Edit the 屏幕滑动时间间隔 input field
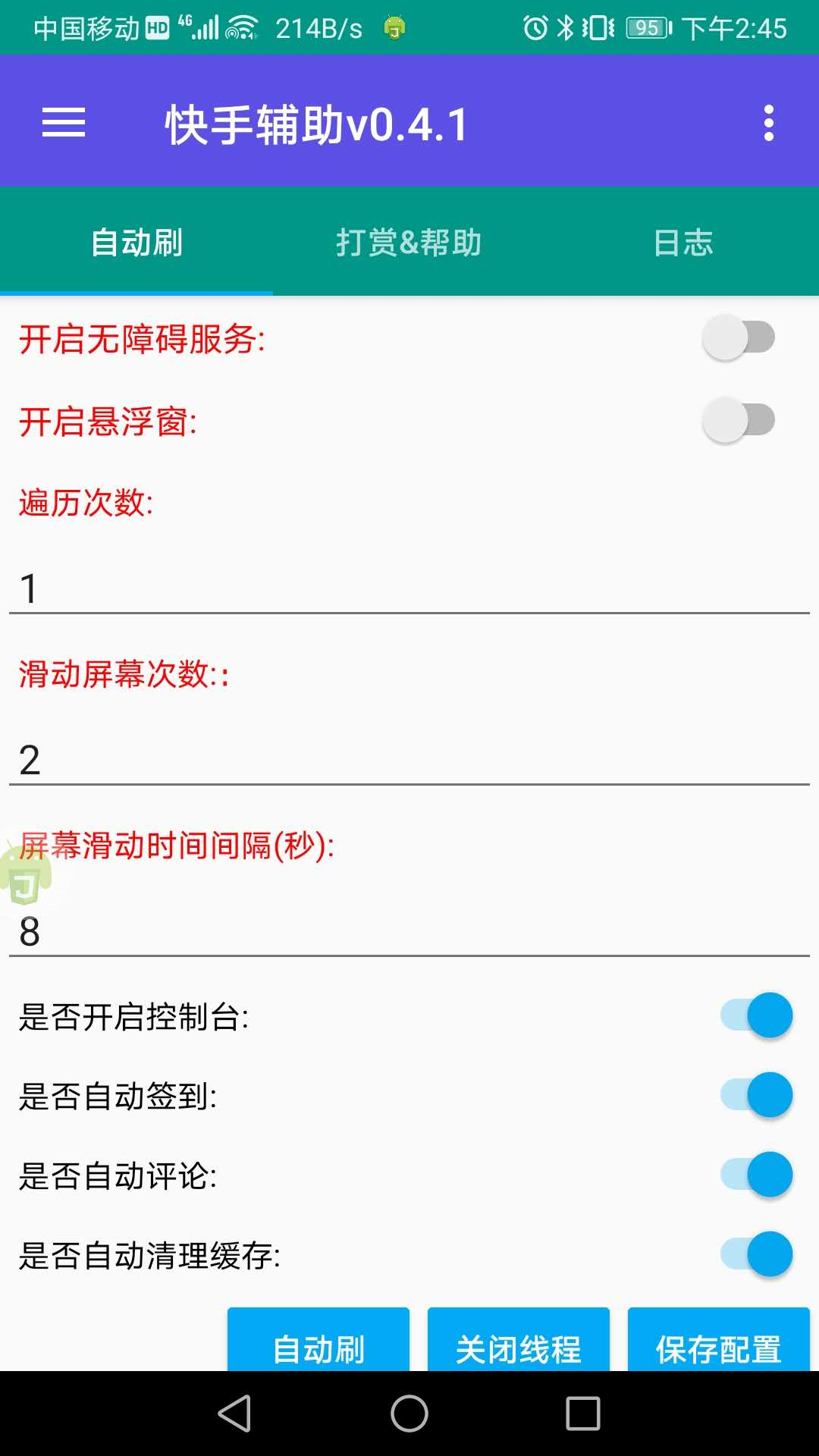Viewport: 819px width, 1456px height. click(x=409, y=931)
